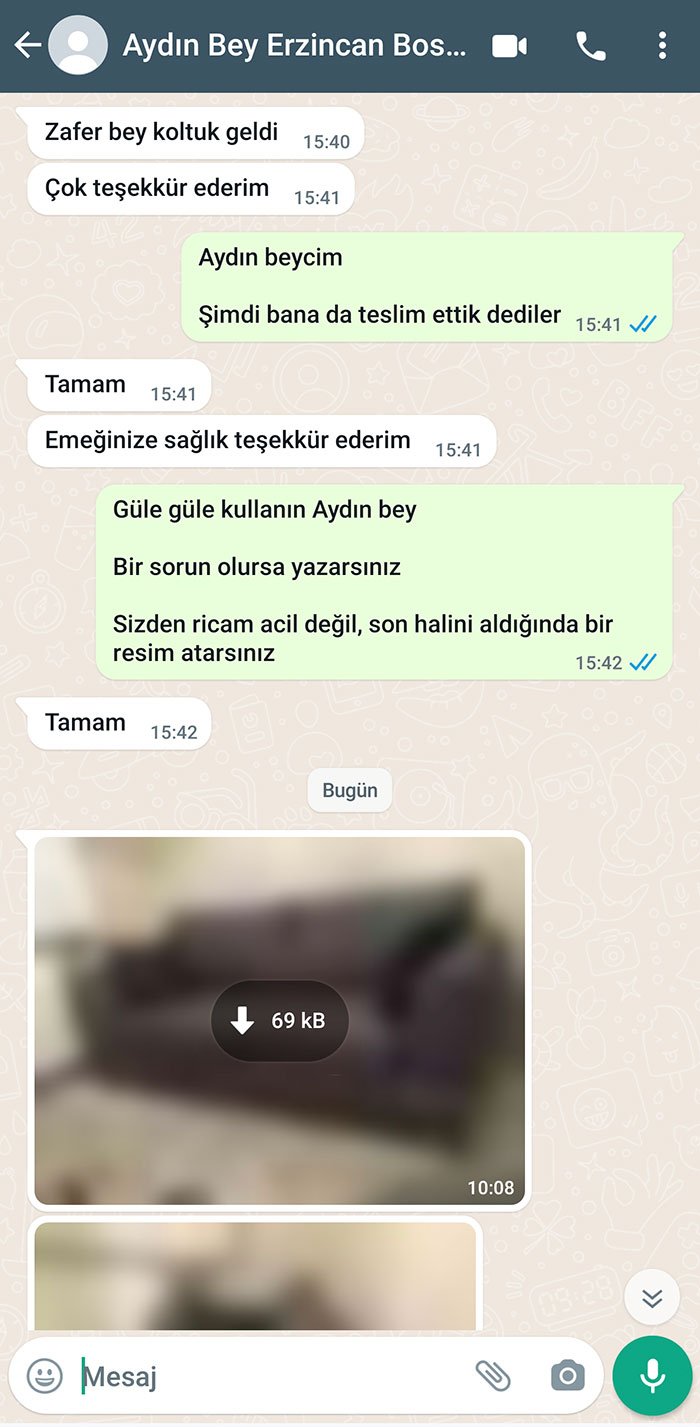700x1427 pixels.
Task: Attach a file with the paperclip
Action: 493,1376
